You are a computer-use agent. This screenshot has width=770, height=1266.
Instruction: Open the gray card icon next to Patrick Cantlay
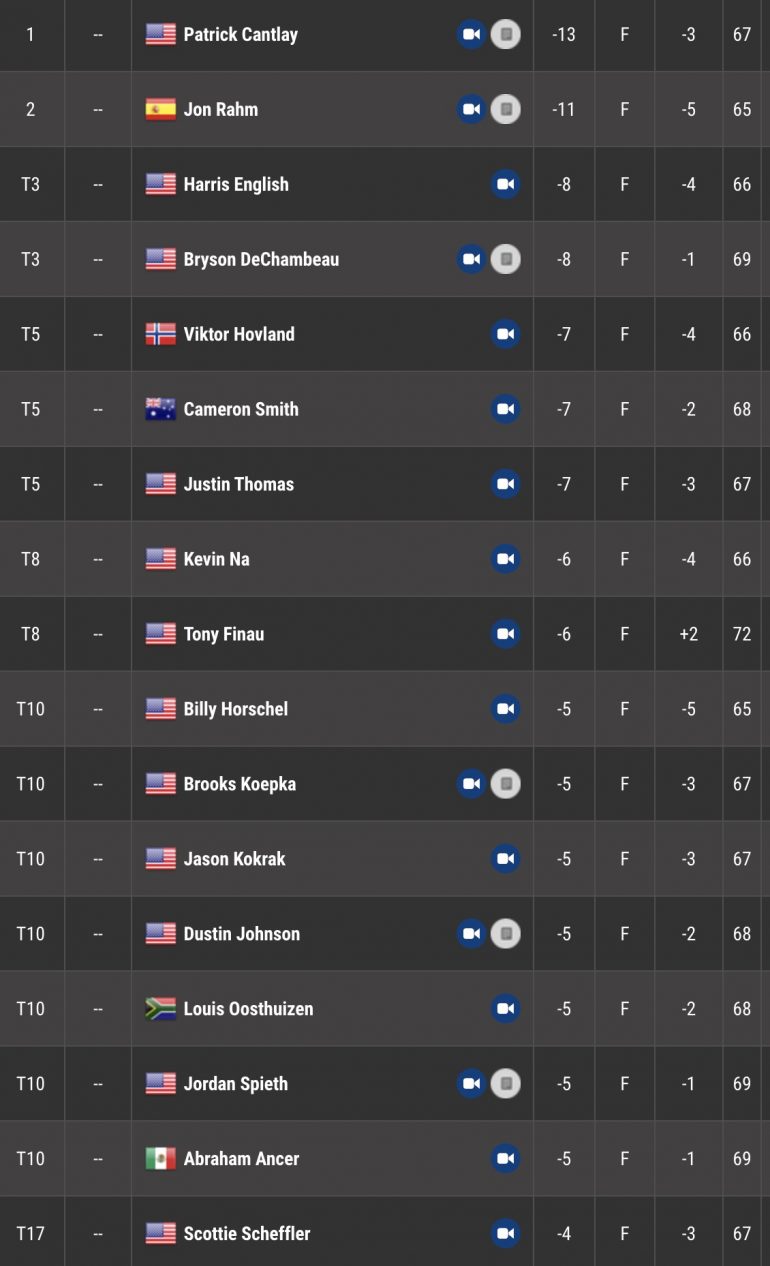pyautogui.click(x=506, y=34)
